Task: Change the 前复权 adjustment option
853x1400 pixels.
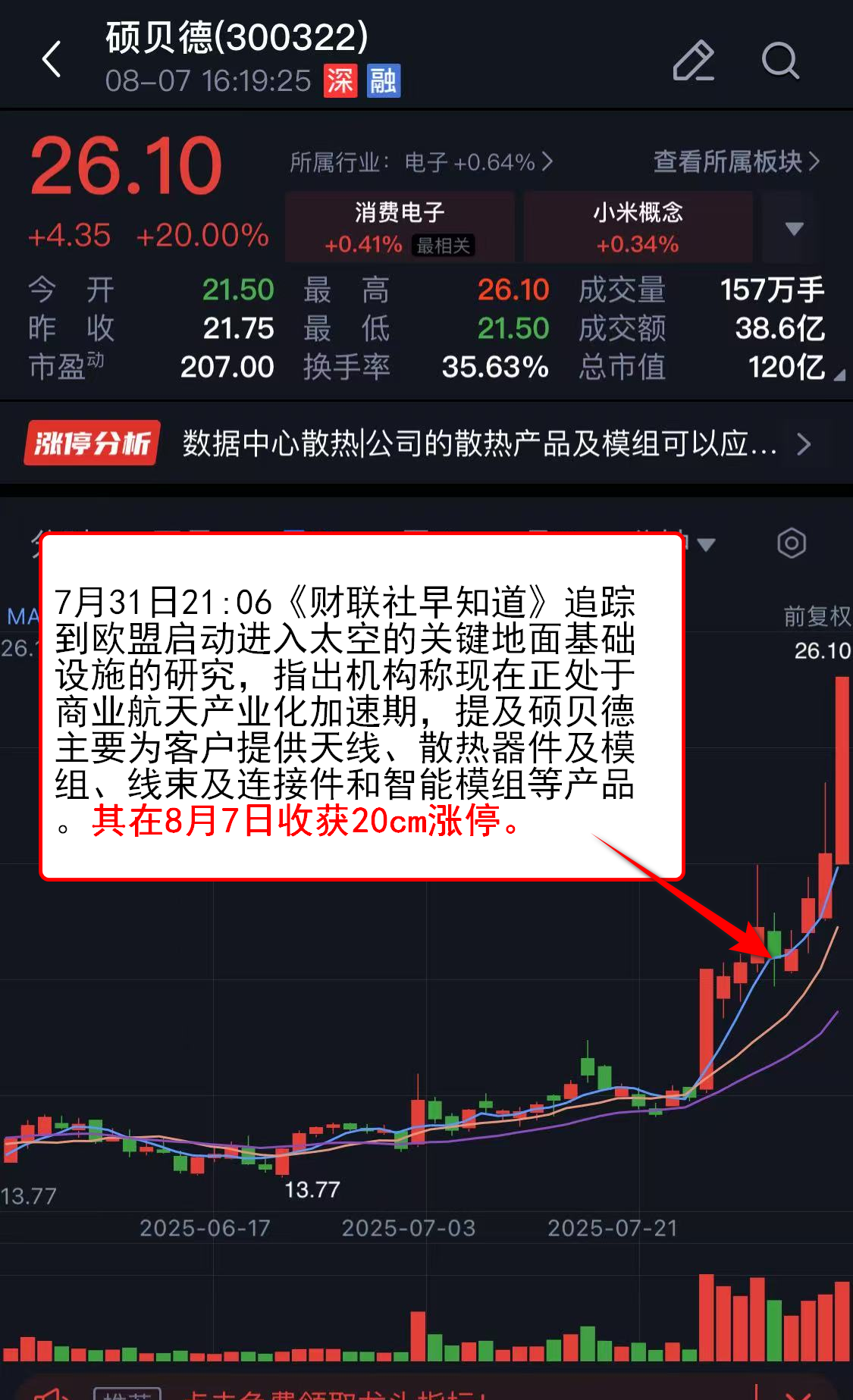Action: click(x=817, y=616)
